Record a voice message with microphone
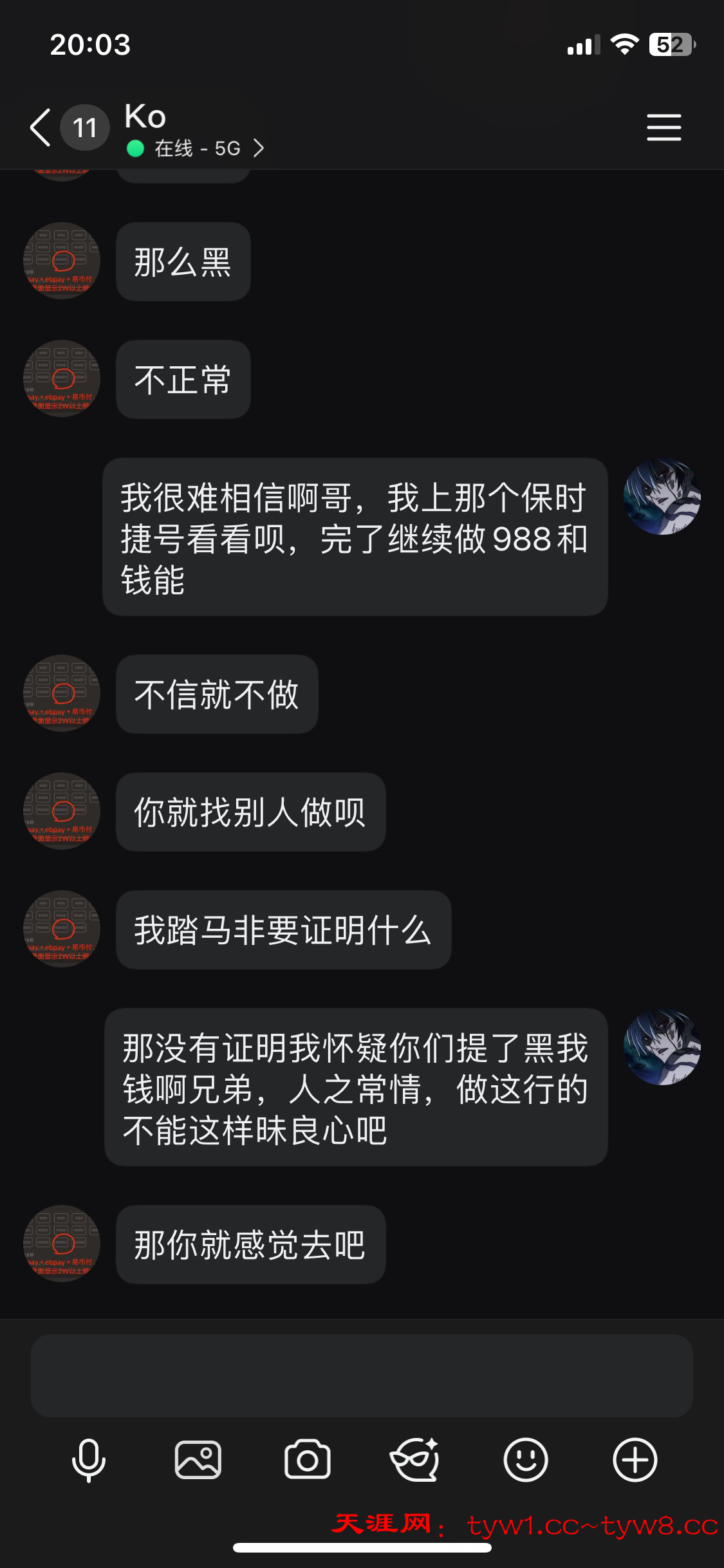The image size is (724, 1568). tap(89, 1460)
